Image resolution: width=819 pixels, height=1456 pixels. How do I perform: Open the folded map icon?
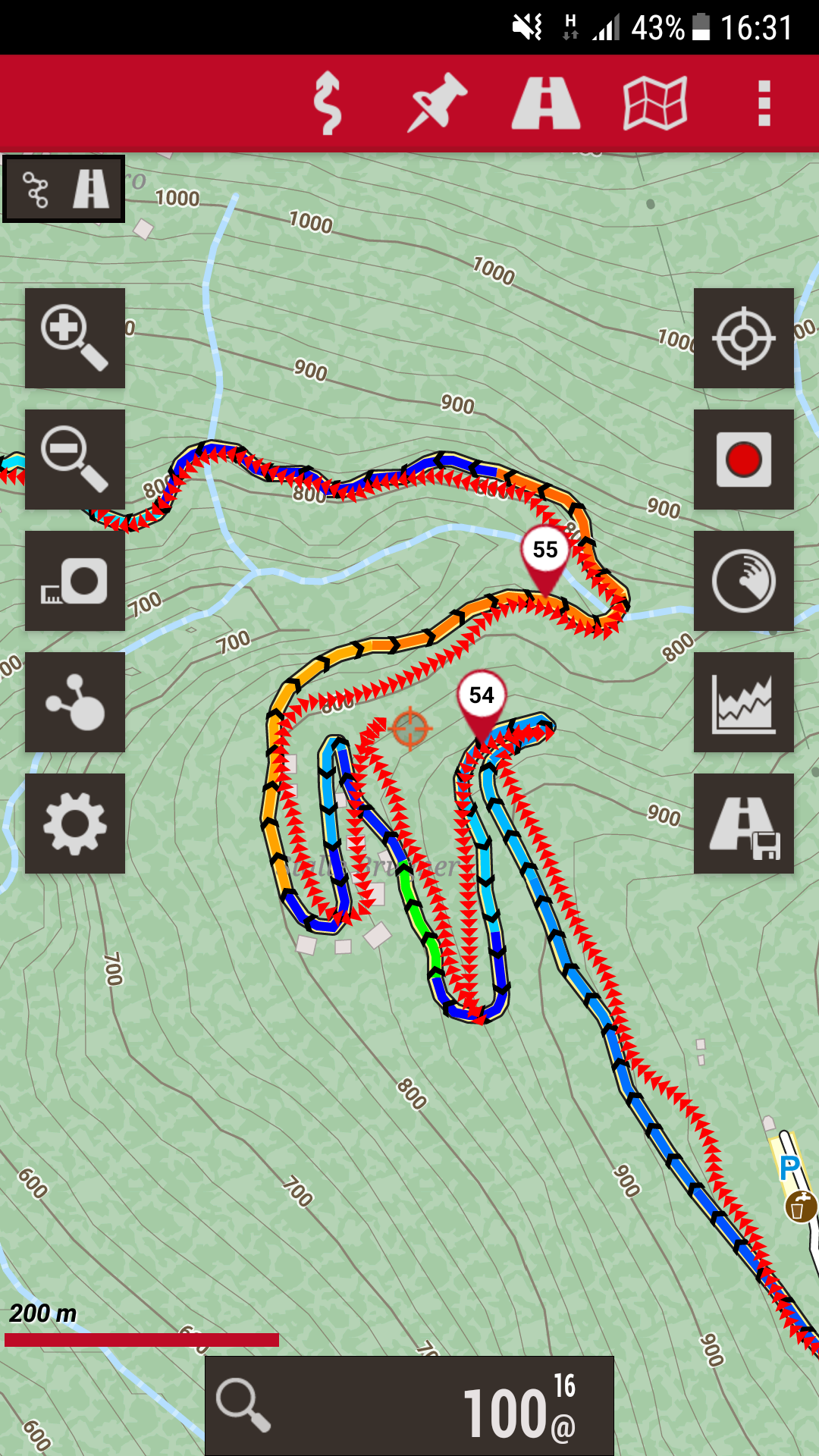tap(655, 103)
